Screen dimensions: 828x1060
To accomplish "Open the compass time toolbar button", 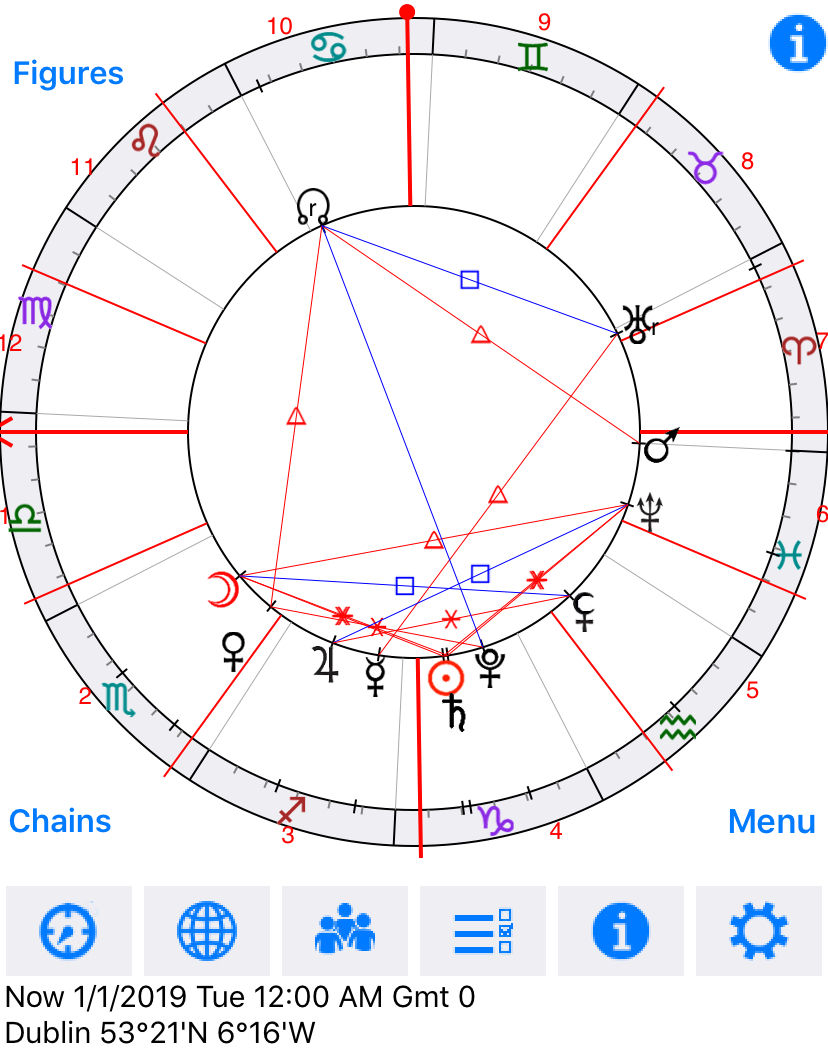I will pyautogui.click(x=68, y=931).
